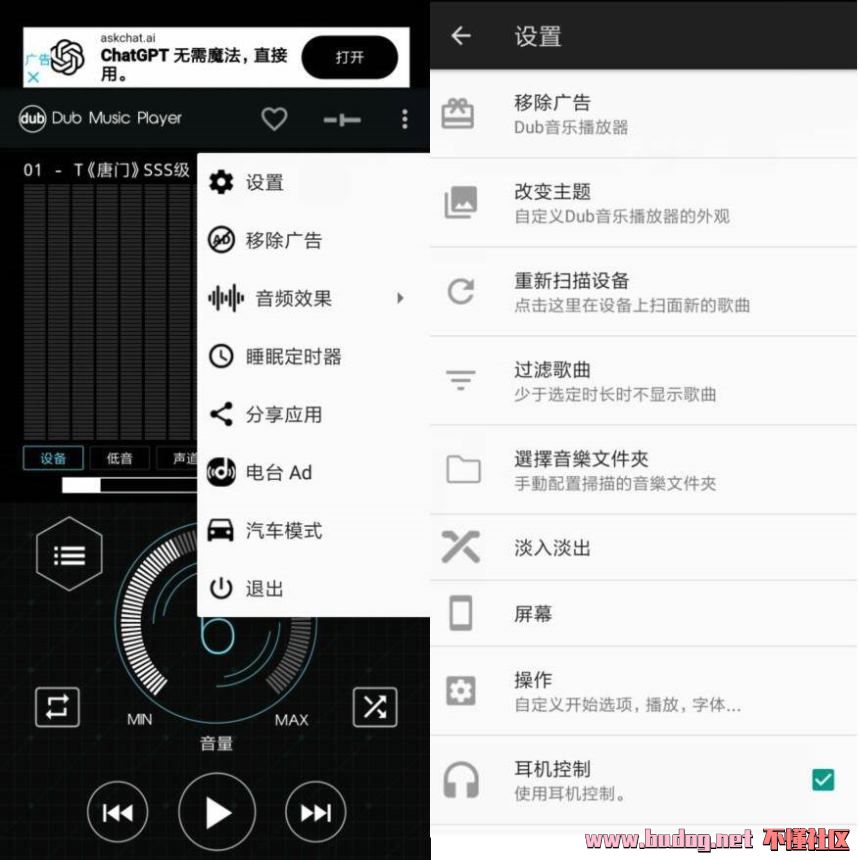Image resolution: width=859 pixels, height=860 pixels.
Task: Favorite the song with heart icon
Action: tap(274, 119)
